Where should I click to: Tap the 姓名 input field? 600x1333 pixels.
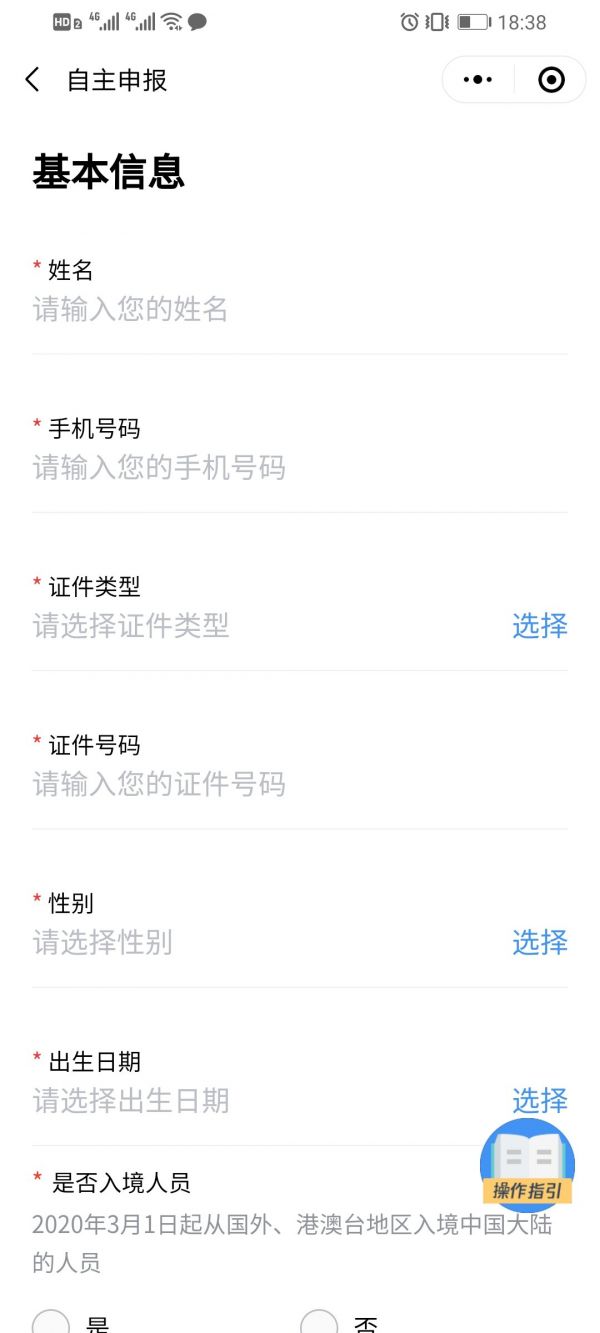point(300,310)
